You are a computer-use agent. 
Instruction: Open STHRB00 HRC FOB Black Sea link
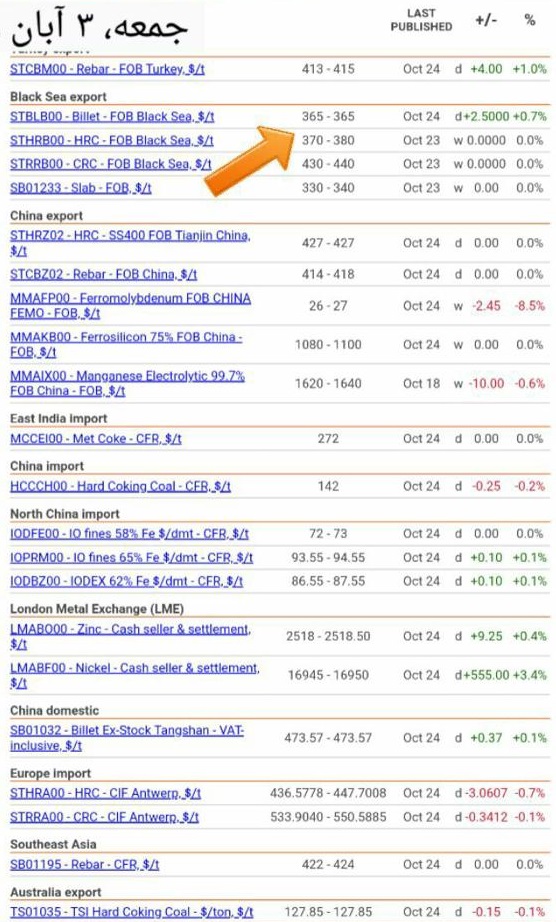112,141
